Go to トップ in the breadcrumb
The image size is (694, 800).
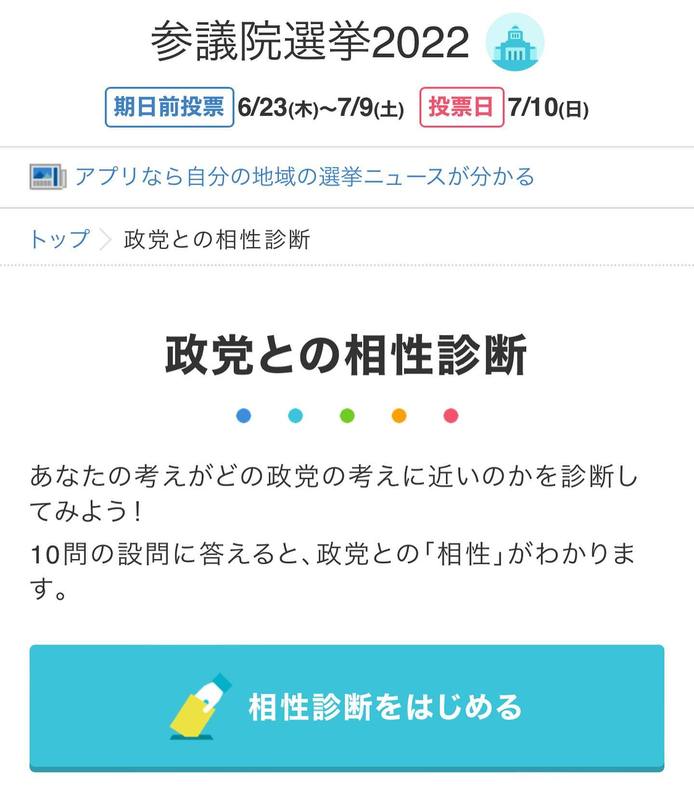click(59, 239)
